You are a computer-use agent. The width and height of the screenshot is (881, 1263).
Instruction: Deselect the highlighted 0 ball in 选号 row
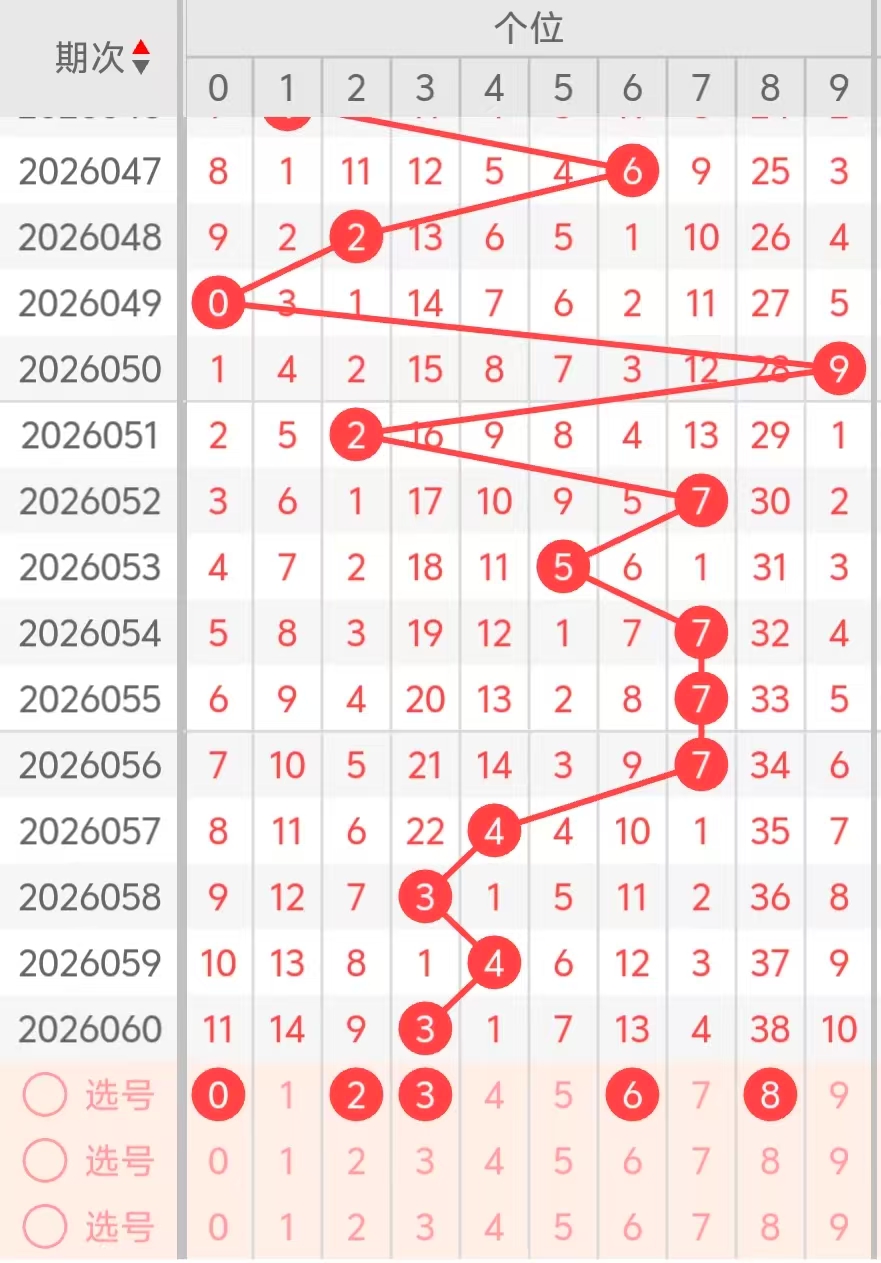[218, 1095]
